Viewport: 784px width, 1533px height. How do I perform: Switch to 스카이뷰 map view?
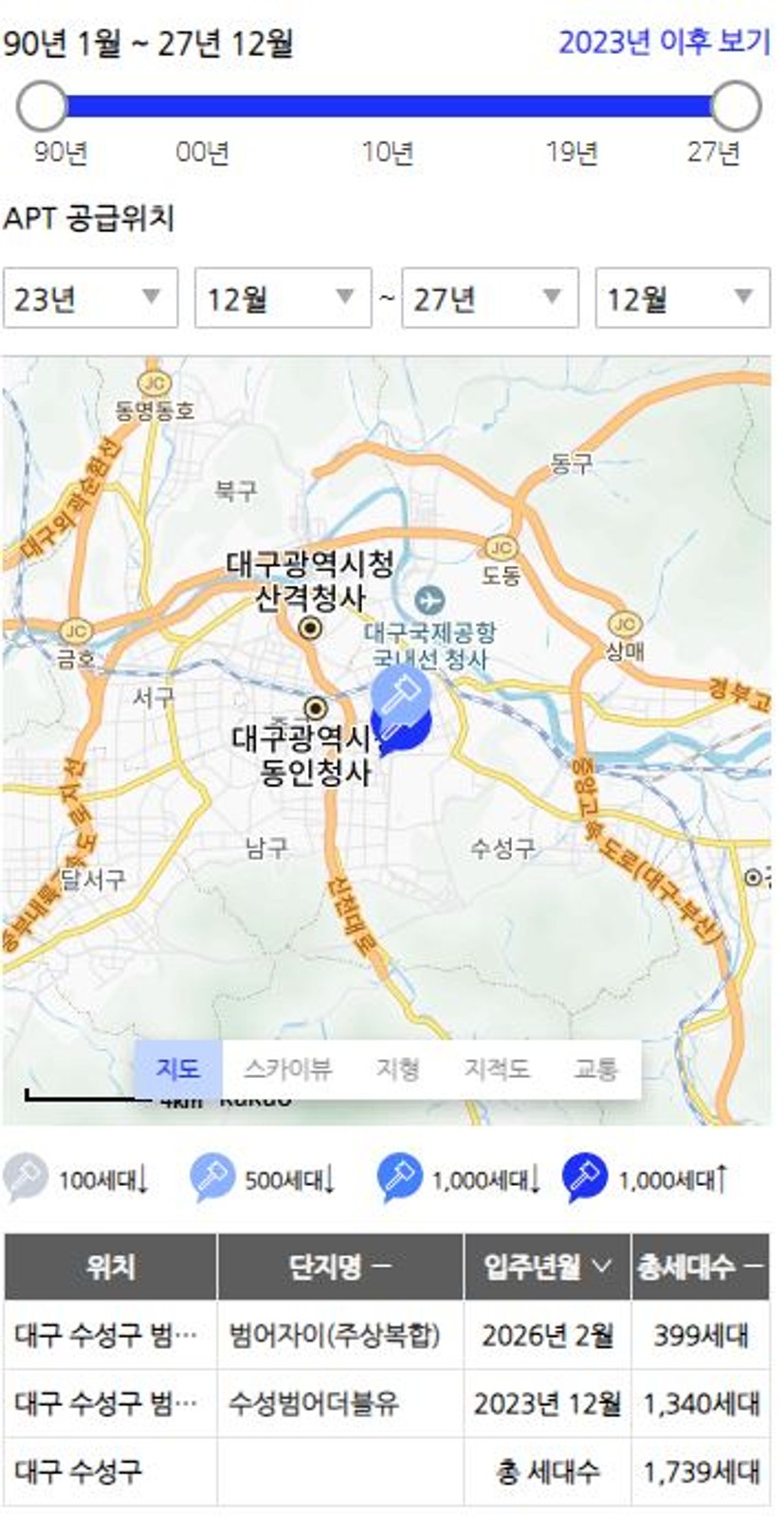(x=287, y=1068)
